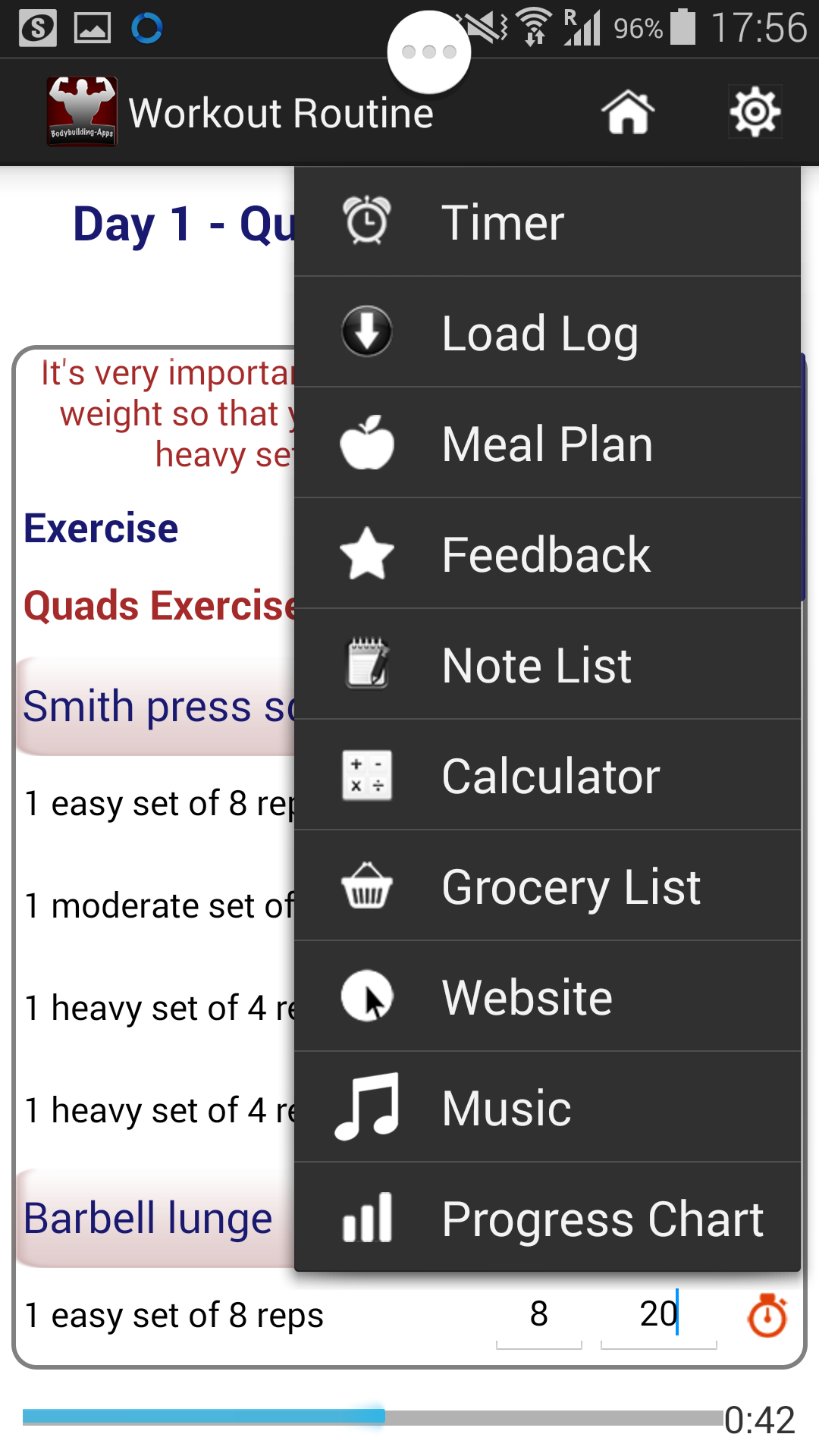The width and height of the screenshot is (819, 1456).
Task: View Progress Chart using the bars icon
Action: 367,1218
